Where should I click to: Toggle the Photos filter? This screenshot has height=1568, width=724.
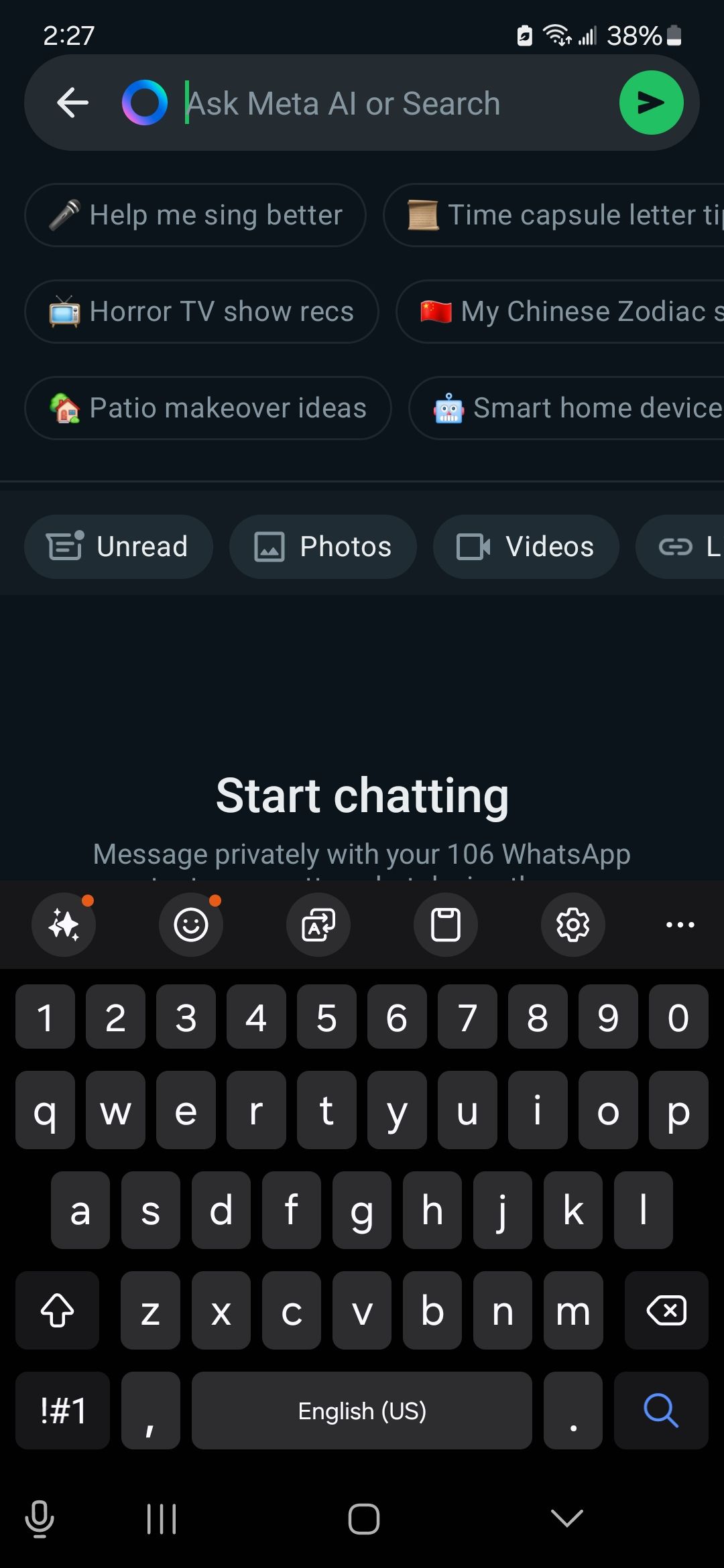322,546
